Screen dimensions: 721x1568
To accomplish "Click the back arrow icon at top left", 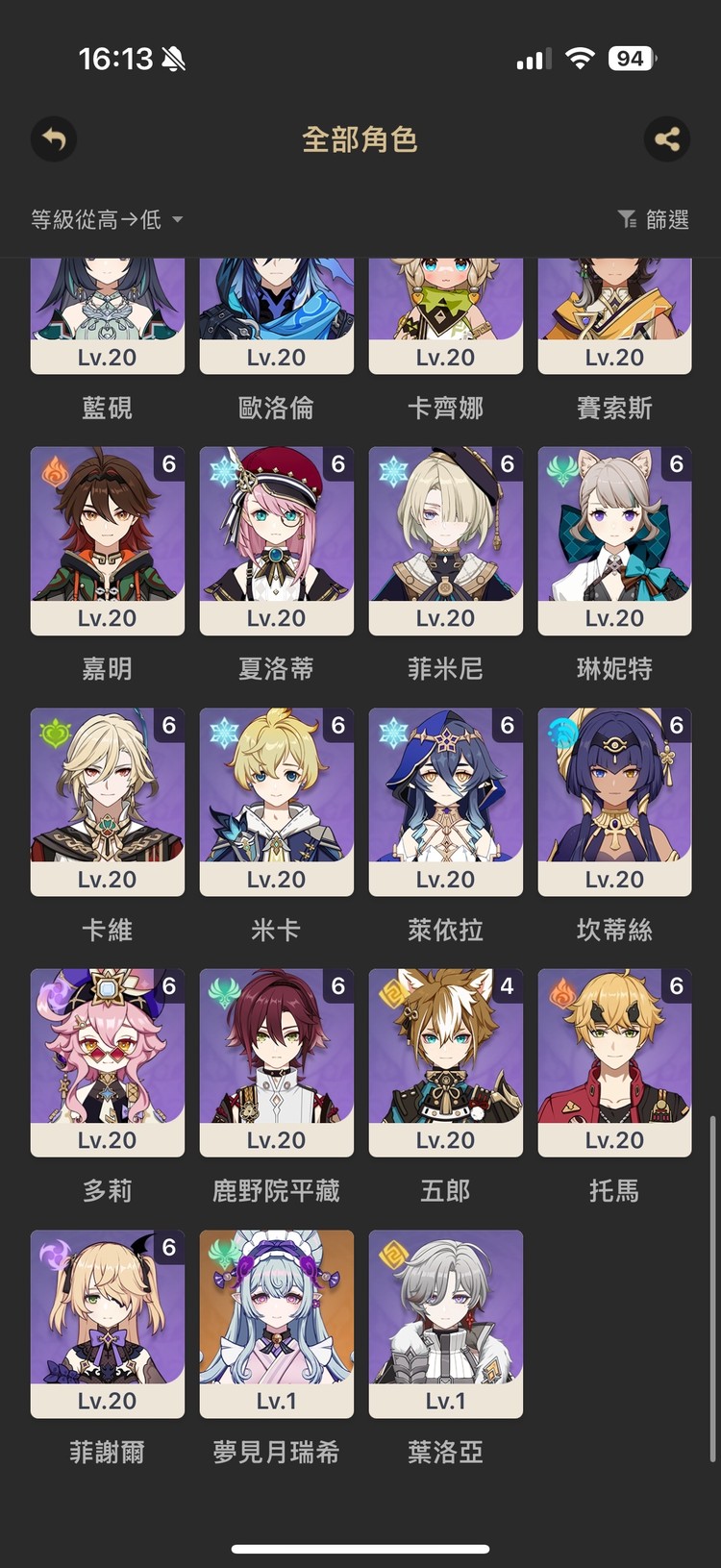I will [x=54, y=139].
